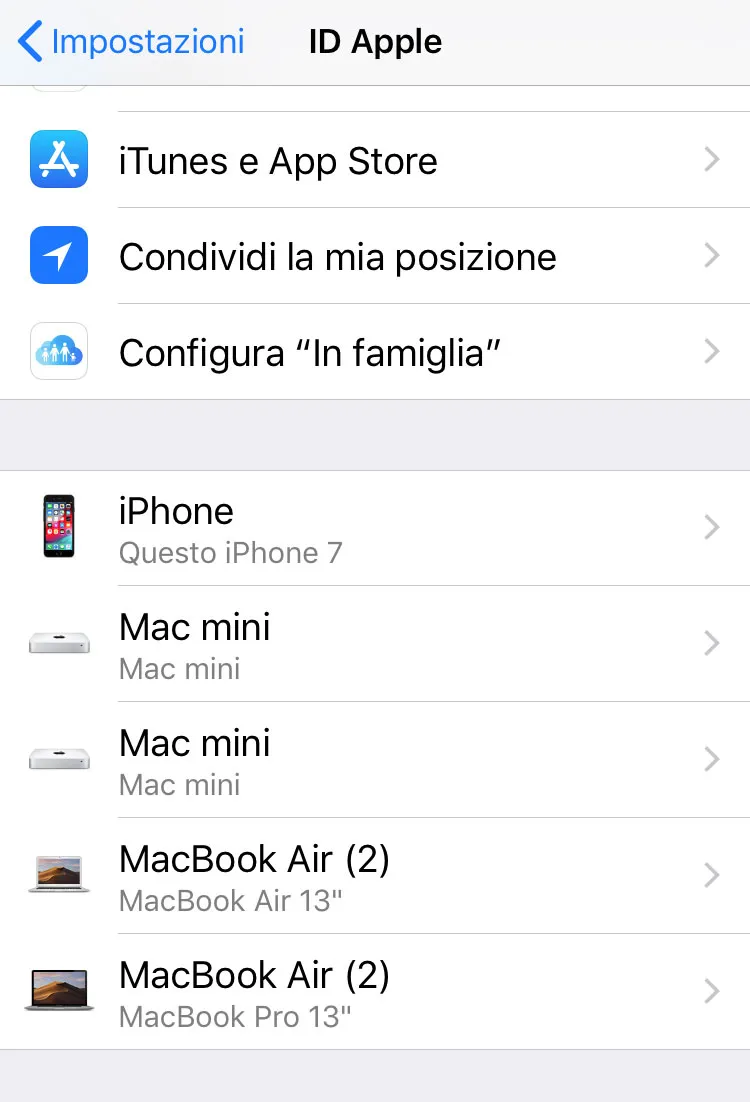Tap the iPhone 7 device thumbnail
The width and height of the screenshot is (750, 1102).
click(59, 528)
